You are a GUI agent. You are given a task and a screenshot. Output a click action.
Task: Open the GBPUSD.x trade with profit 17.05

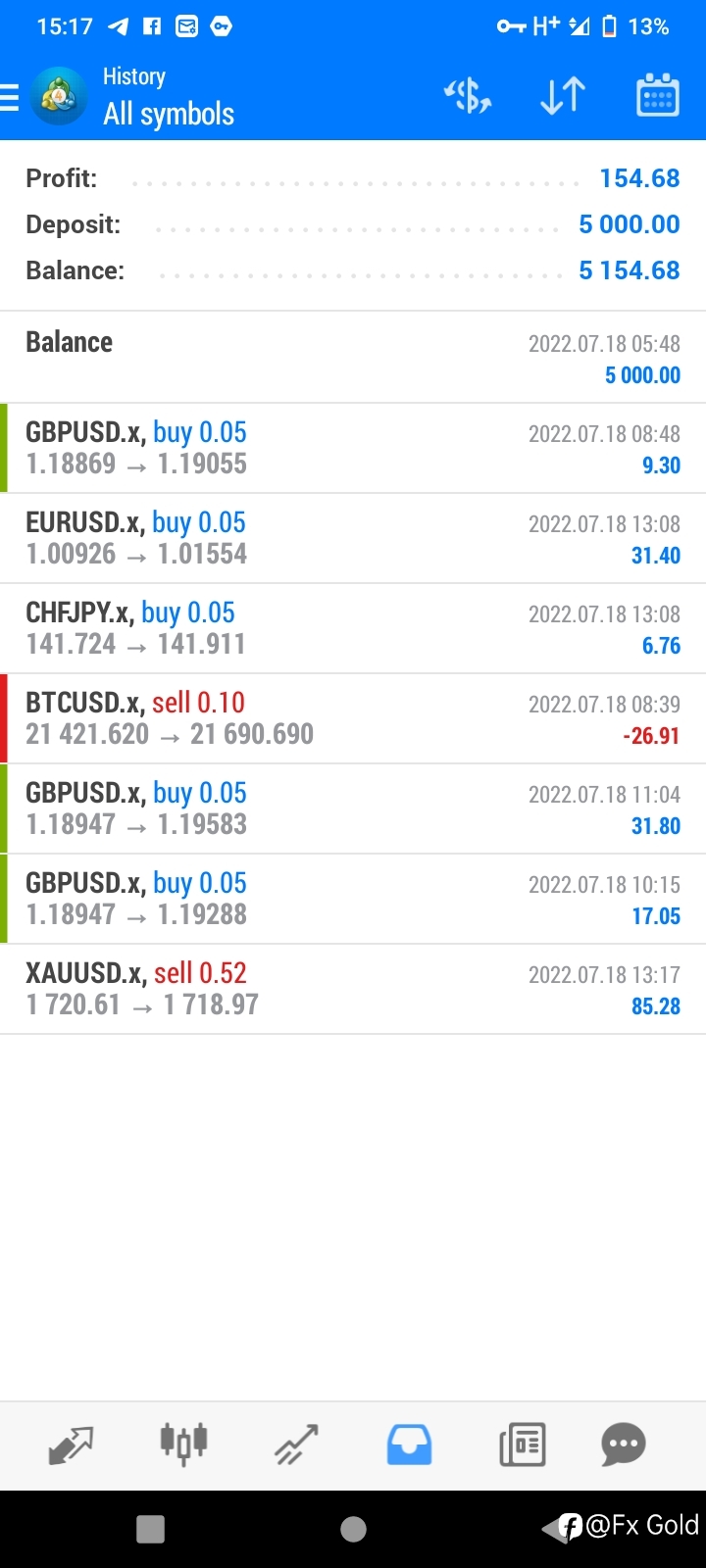[x=353, y=899]
